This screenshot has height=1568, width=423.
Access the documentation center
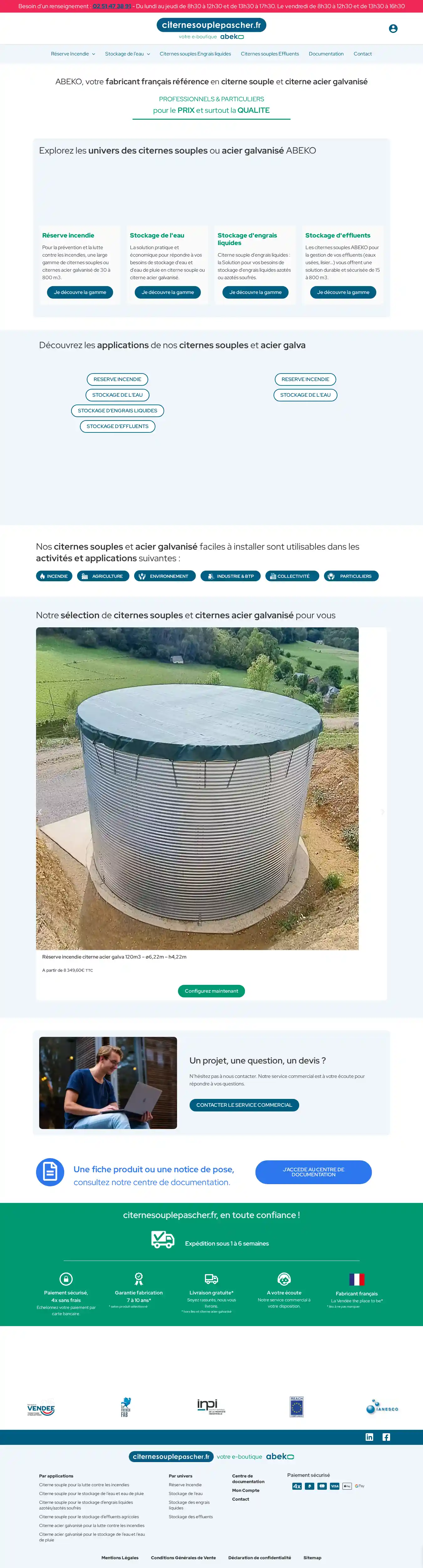click(313, 1172)
